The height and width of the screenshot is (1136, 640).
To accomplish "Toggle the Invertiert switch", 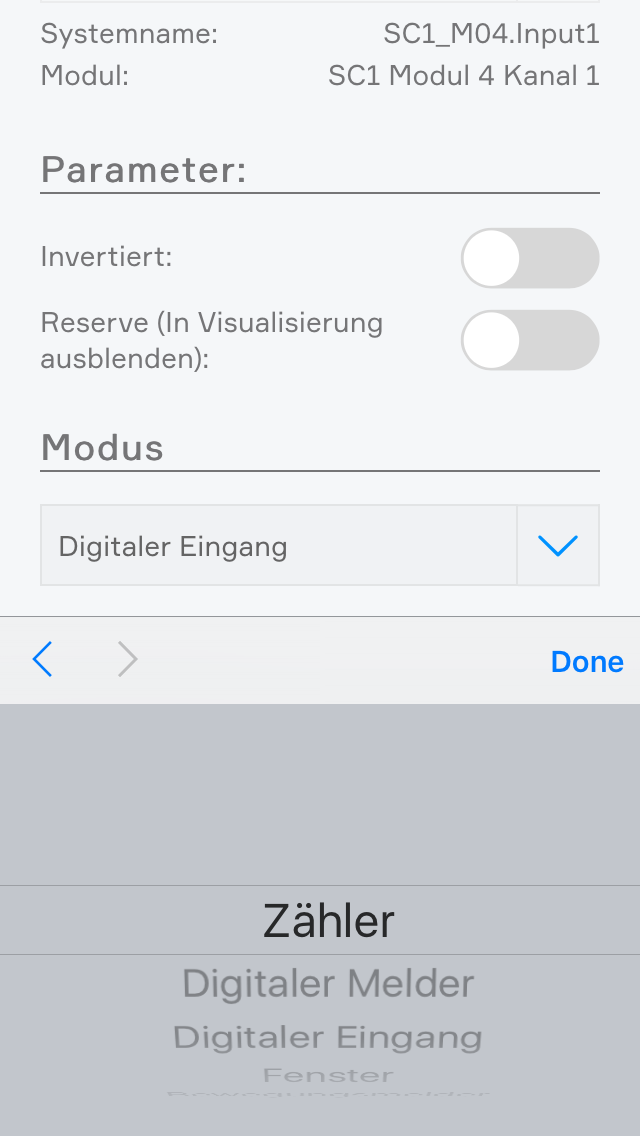I will pyautogui.click(x=529, y=258).
